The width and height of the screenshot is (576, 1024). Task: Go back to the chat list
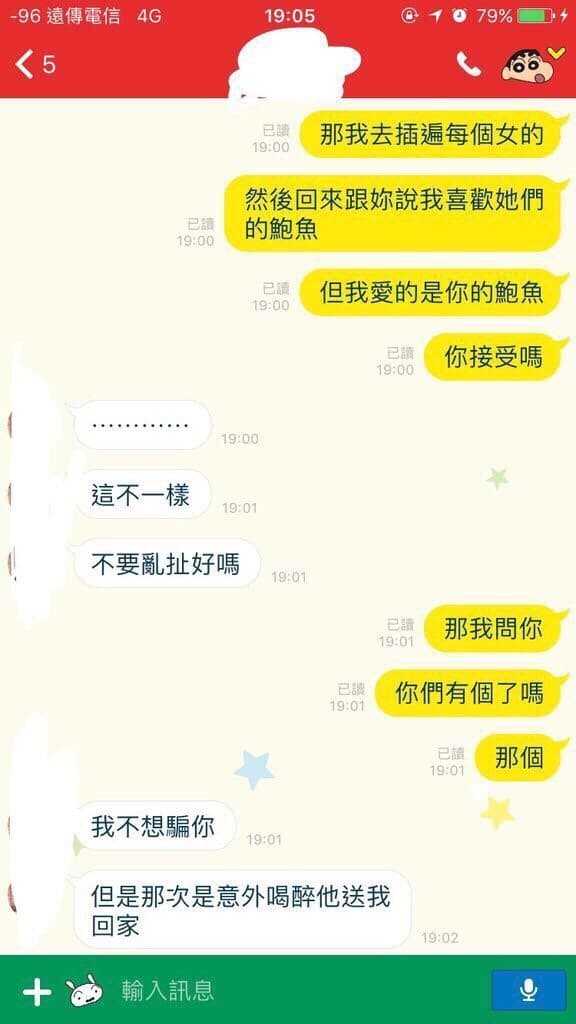[x=35, y=64]
